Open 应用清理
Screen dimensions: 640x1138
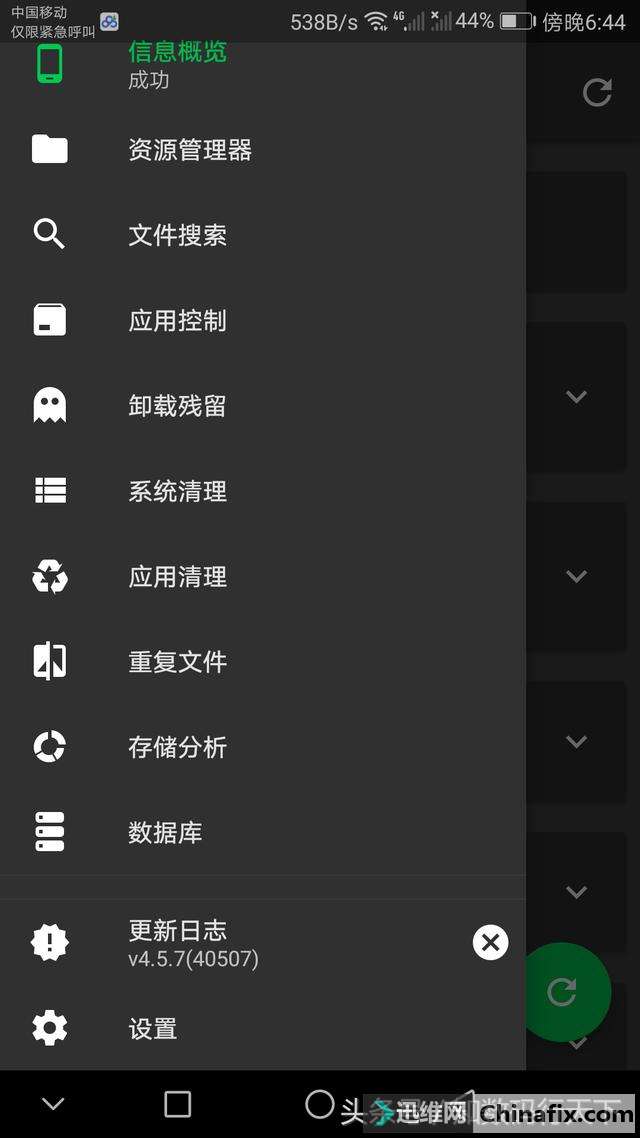point(263,576)
